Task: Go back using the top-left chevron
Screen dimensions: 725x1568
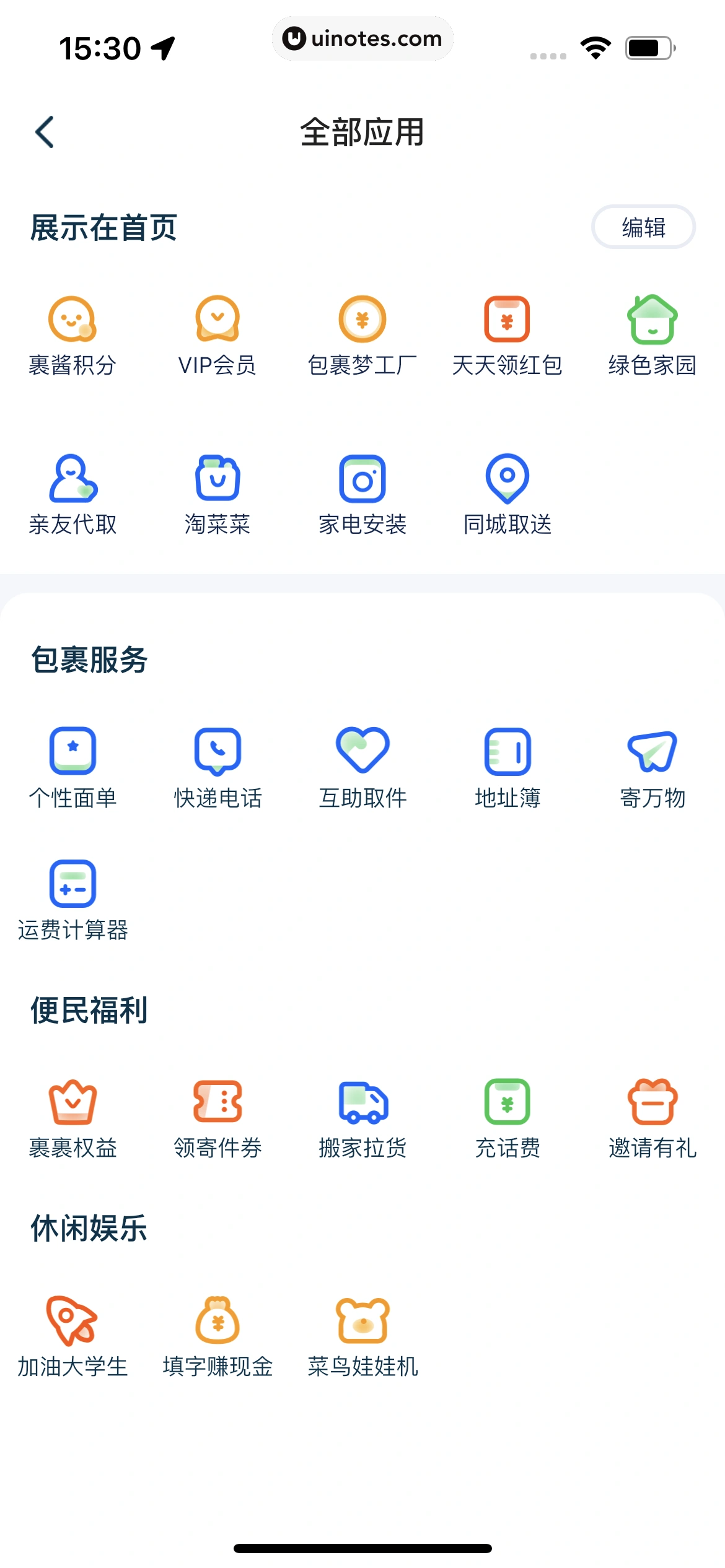Action: [45, 133]
